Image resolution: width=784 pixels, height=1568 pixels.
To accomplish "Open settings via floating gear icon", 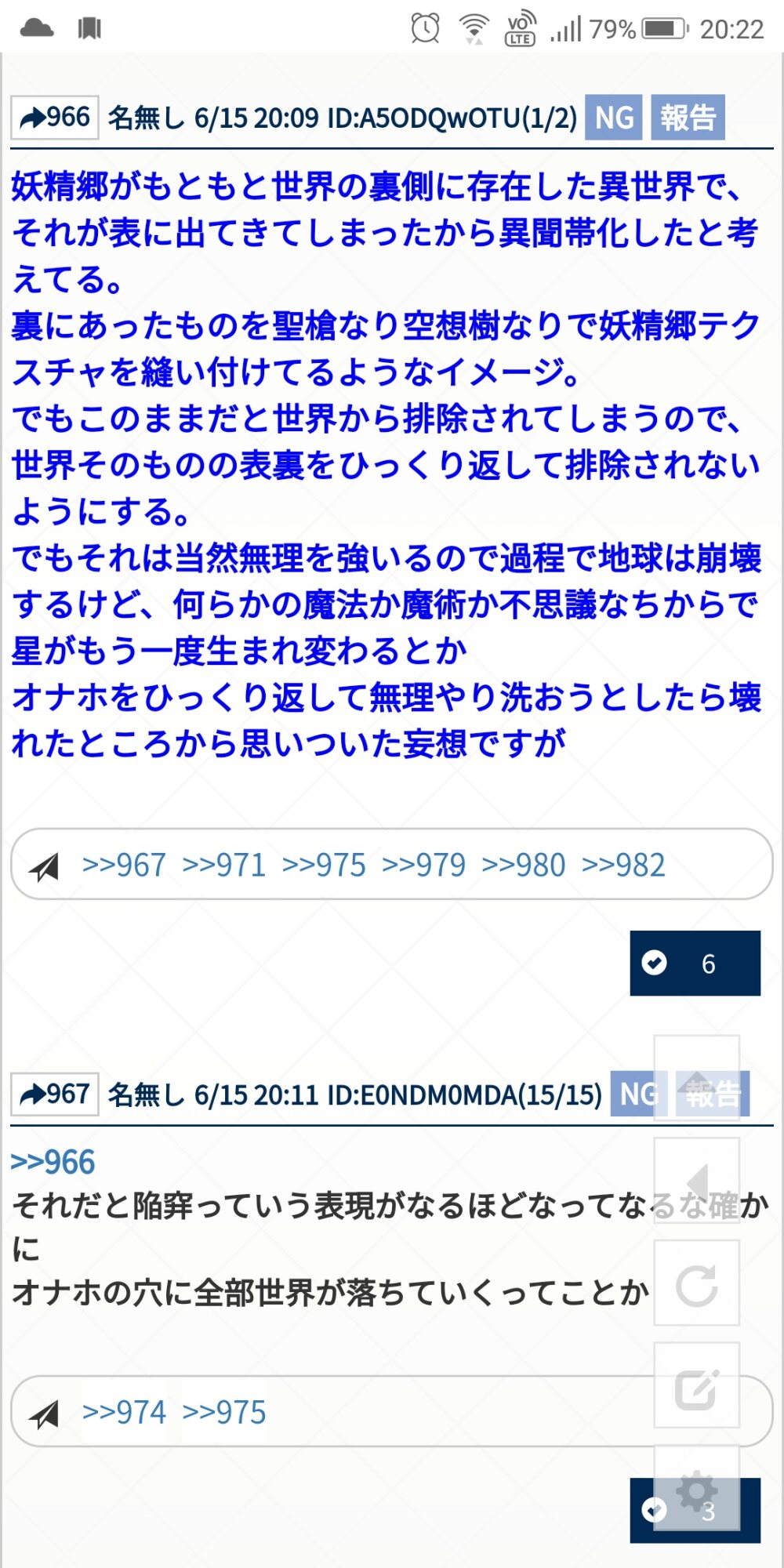I will pos(696,1489).
